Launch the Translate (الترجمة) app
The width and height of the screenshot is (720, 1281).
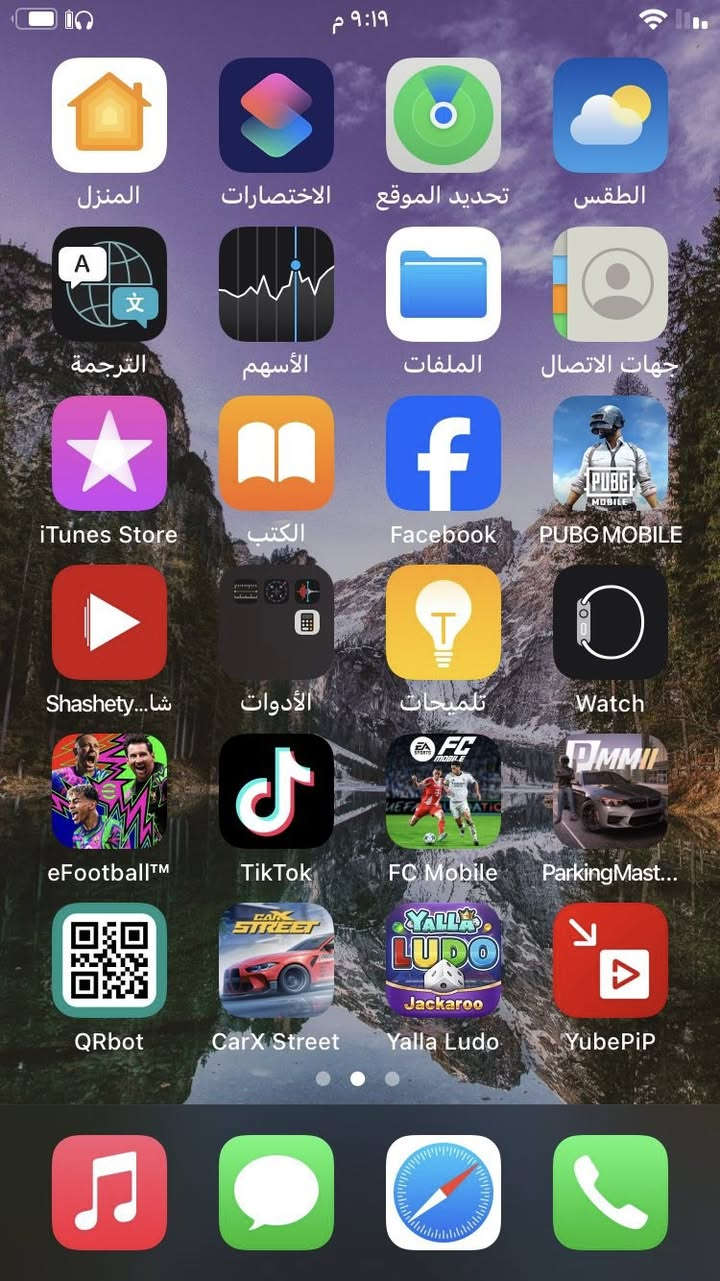point(109,284)
